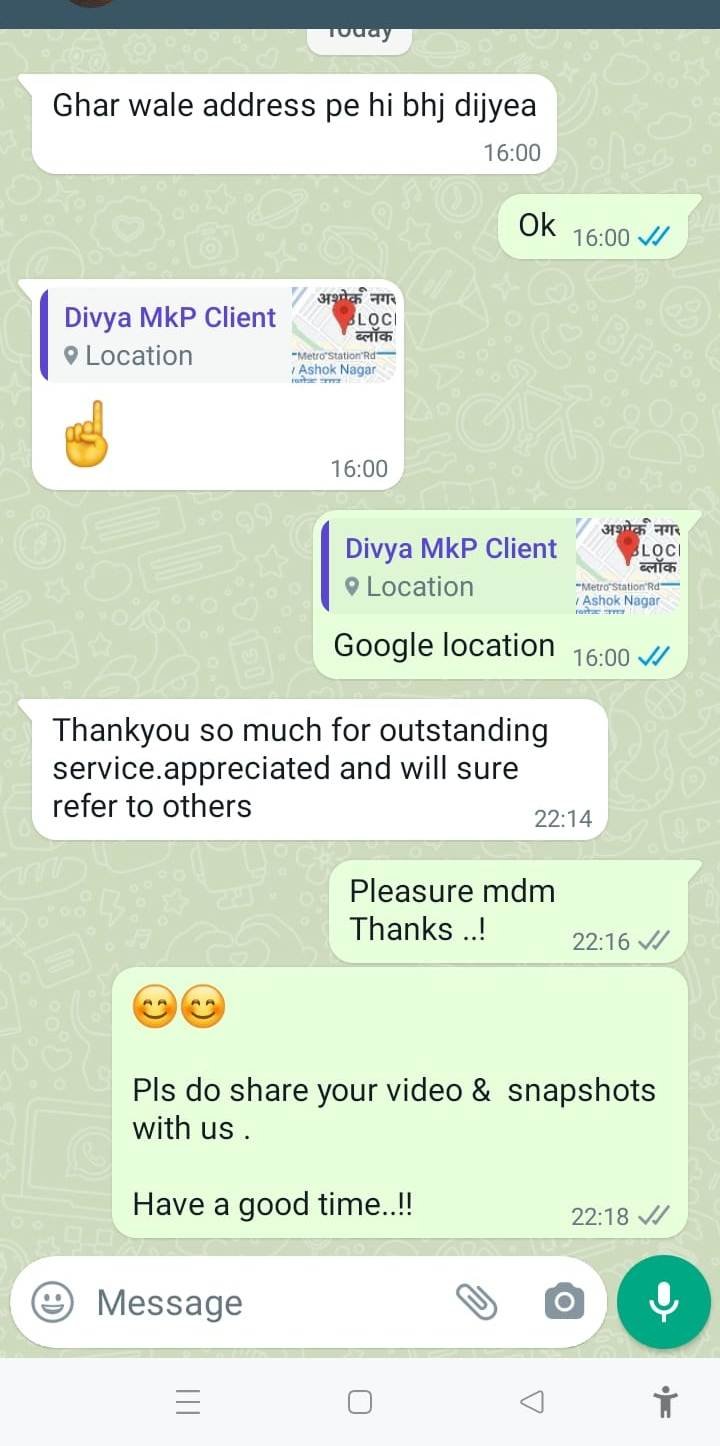The width and height of the screenshot is (720, 1446).
Task: Record a voice message
Action: click(x=663, y=1302)
